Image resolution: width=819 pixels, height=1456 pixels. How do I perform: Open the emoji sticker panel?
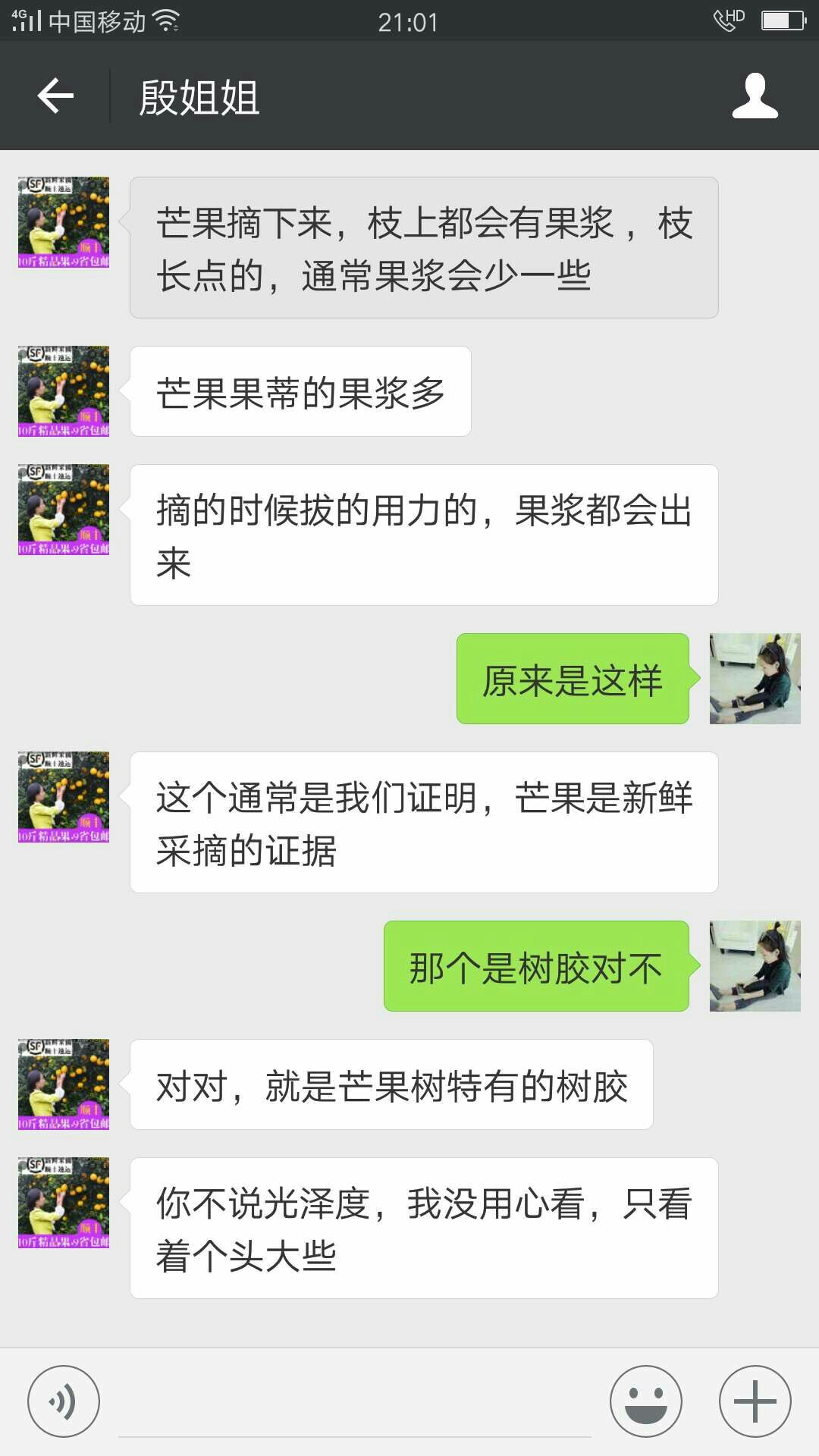click(646, 1401)
